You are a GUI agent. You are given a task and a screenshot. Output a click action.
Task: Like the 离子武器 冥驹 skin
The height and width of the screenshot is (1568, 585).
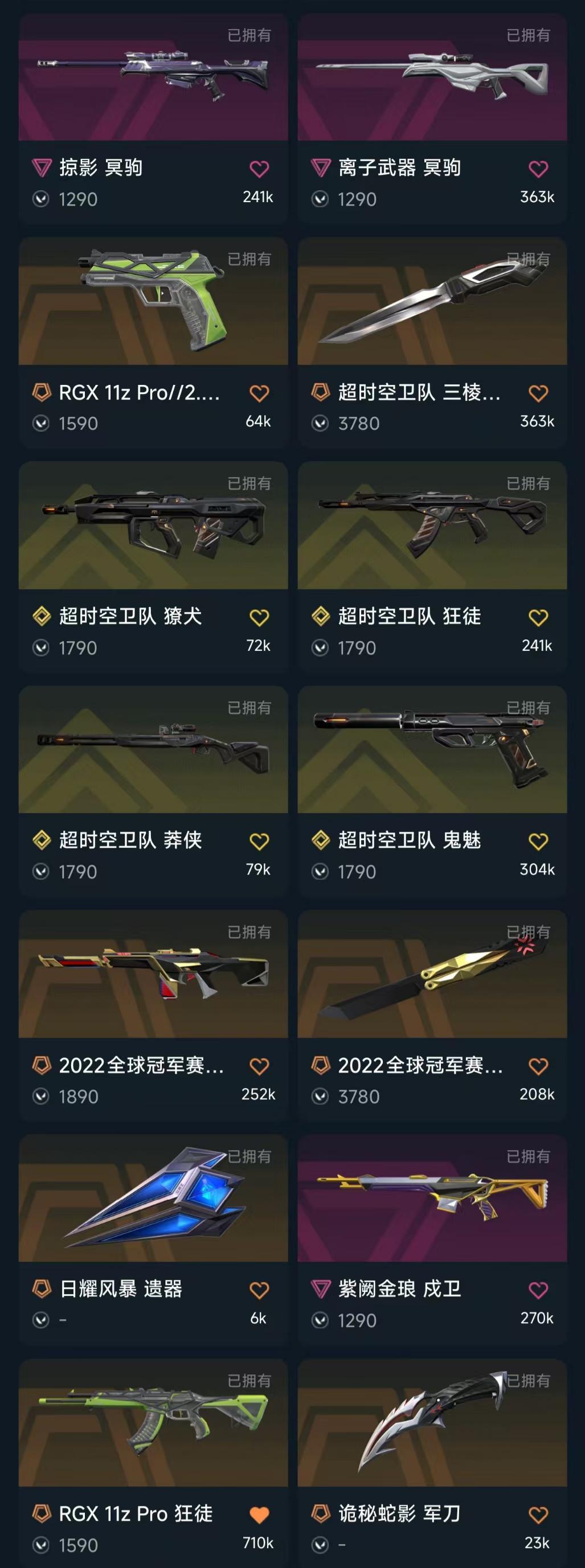click(538, 169)
